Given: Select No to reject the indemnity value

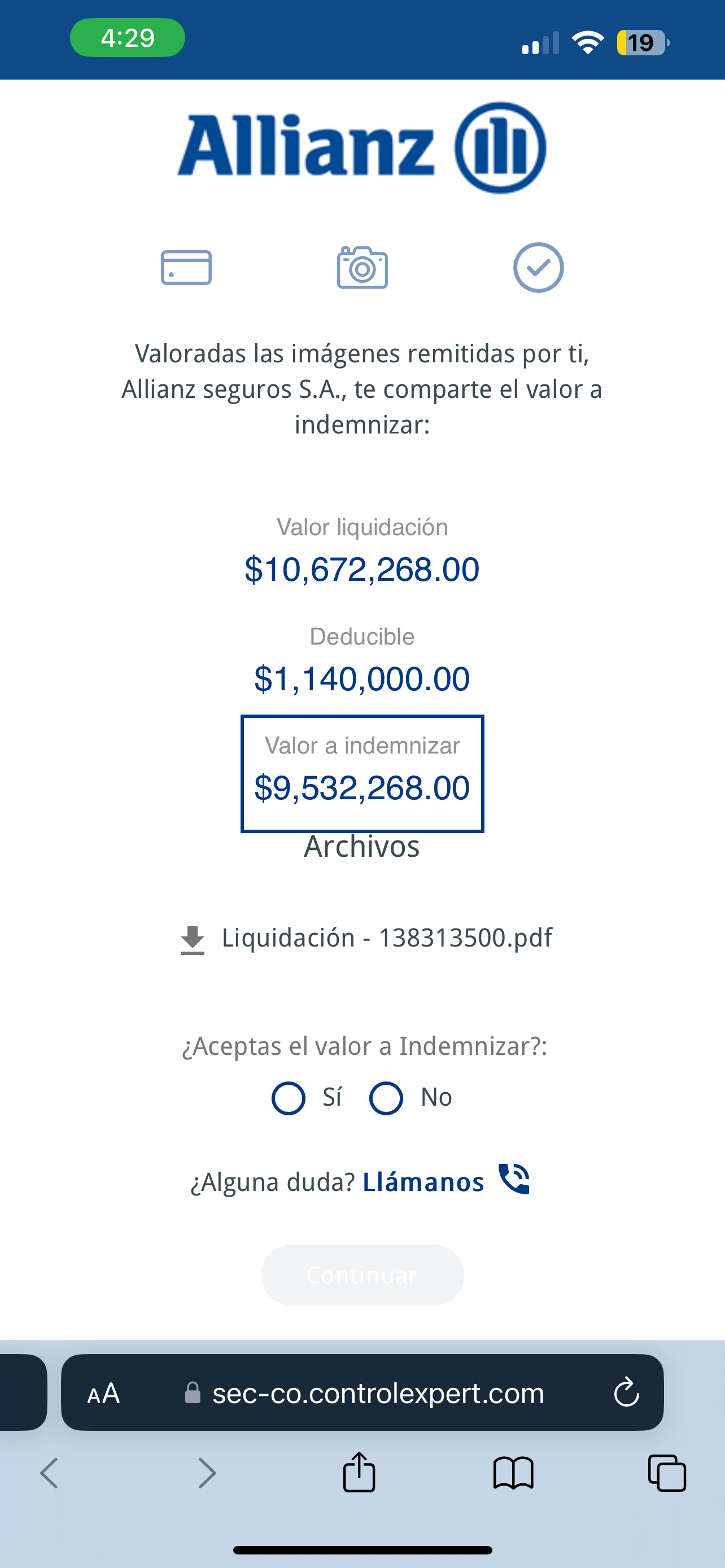Looking at the screenshot, I should click(386, 1098).
